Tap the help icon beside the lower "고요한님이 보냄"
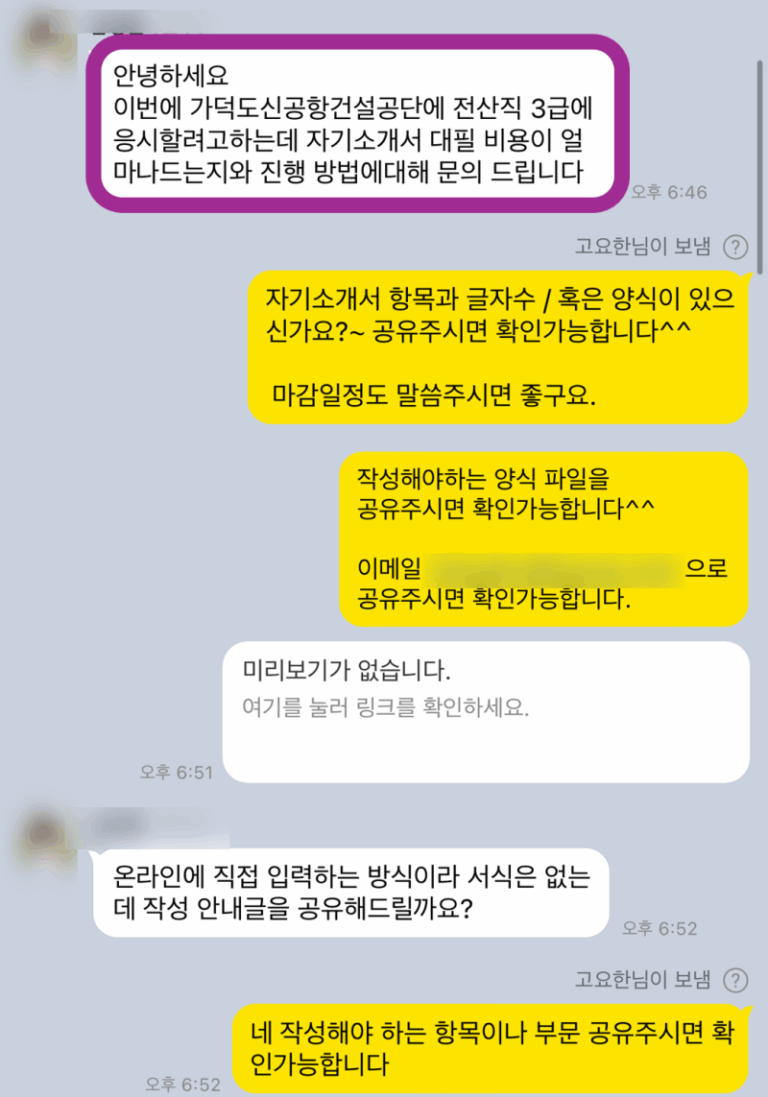The width and height of the screenshot is (768, 1097). click(x=735, y=979)
